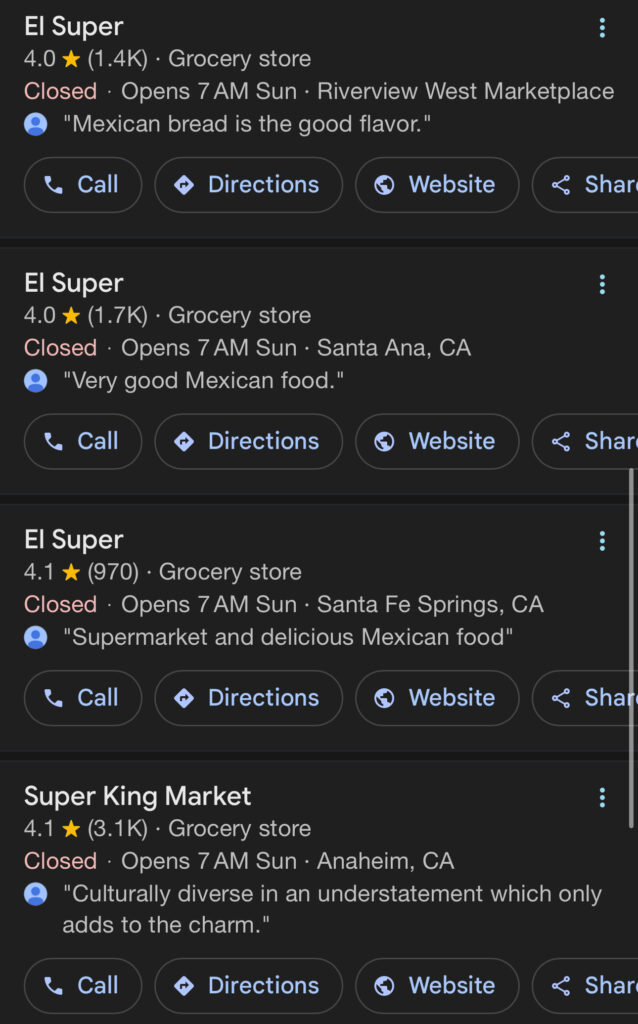Open overflow menu for Super King Market
The image size is (638, 1024).
click(602, 797)
